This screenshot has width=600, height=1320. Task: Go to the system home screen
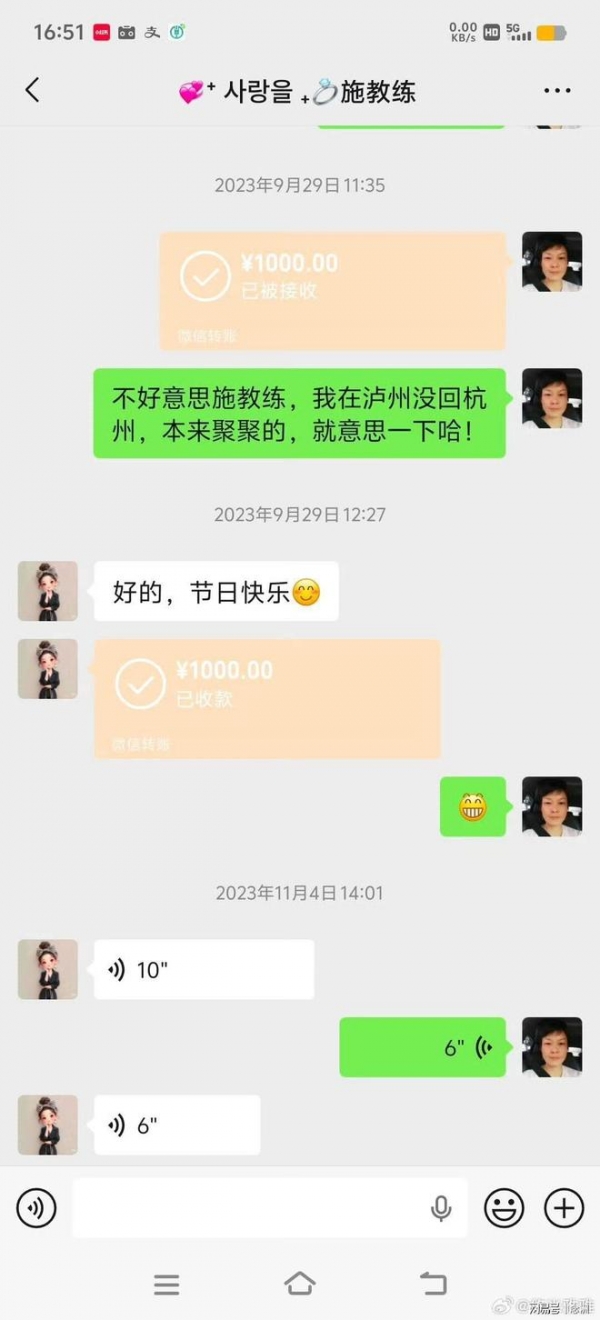pyautogui.click(x=300, y=1284)
